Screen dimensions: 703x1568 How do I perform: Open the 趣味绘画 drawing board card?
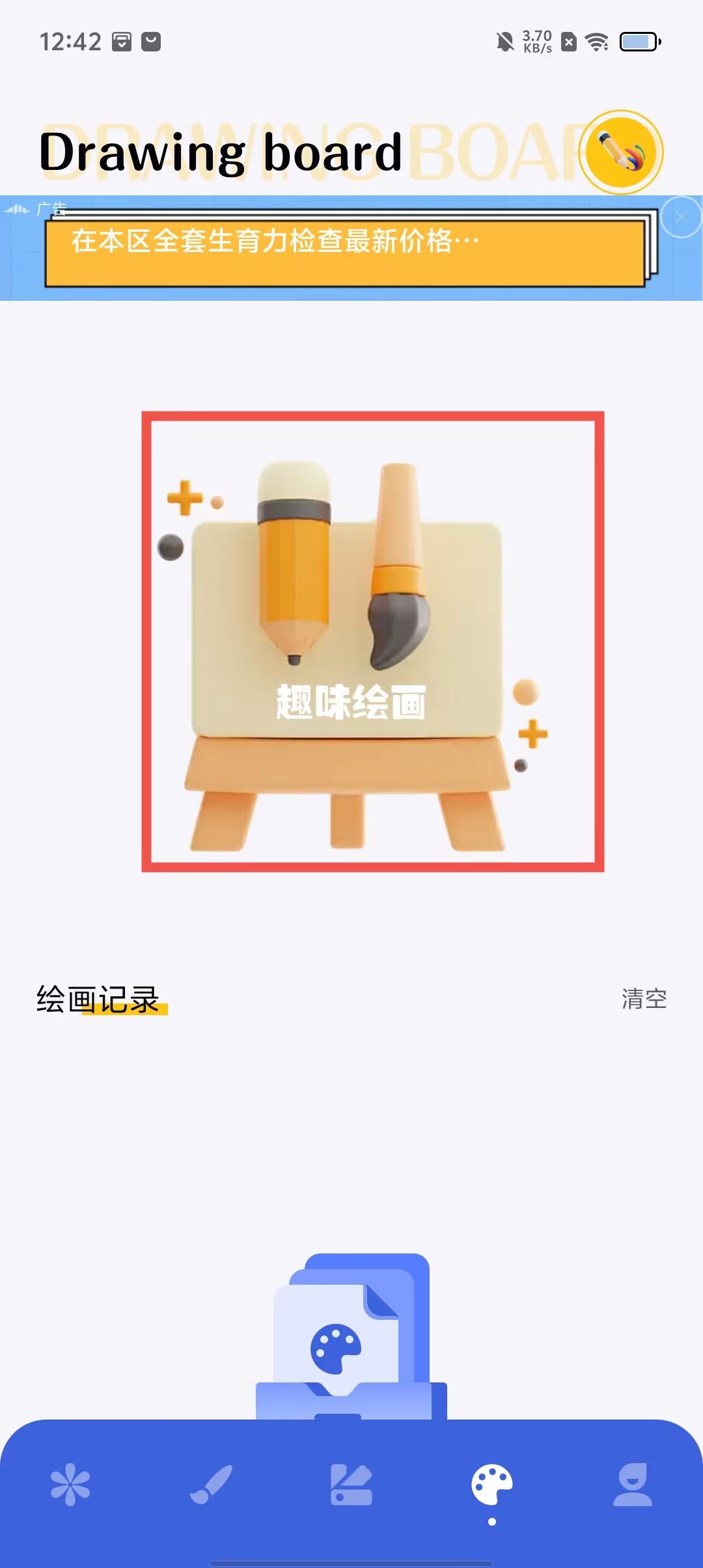pos(372,641)
